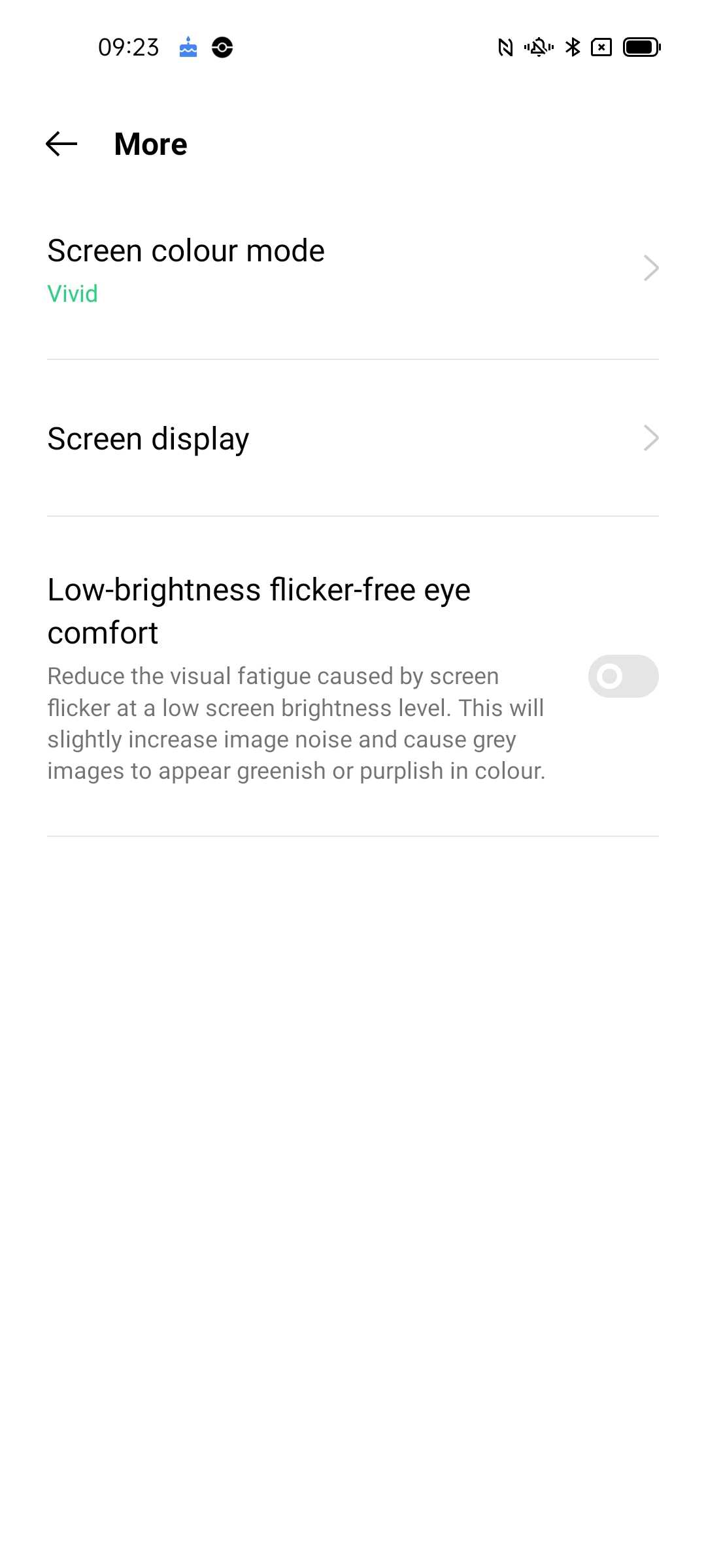Viewport: 706px width, 1568px height.
Task: Enable low-brightness flicker-free eye comfort
Action: pos(622,676)
